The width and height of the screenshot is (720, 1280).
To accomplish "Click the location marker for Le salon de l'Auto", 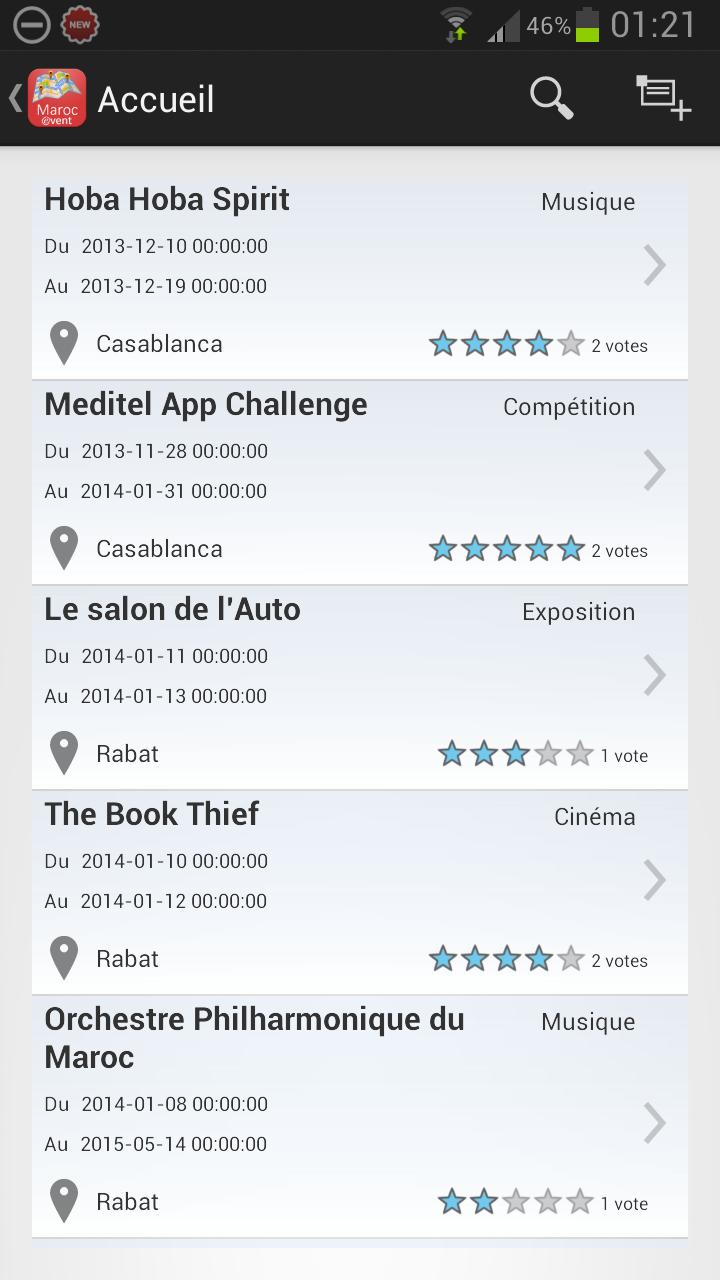I will click(63, 752).
